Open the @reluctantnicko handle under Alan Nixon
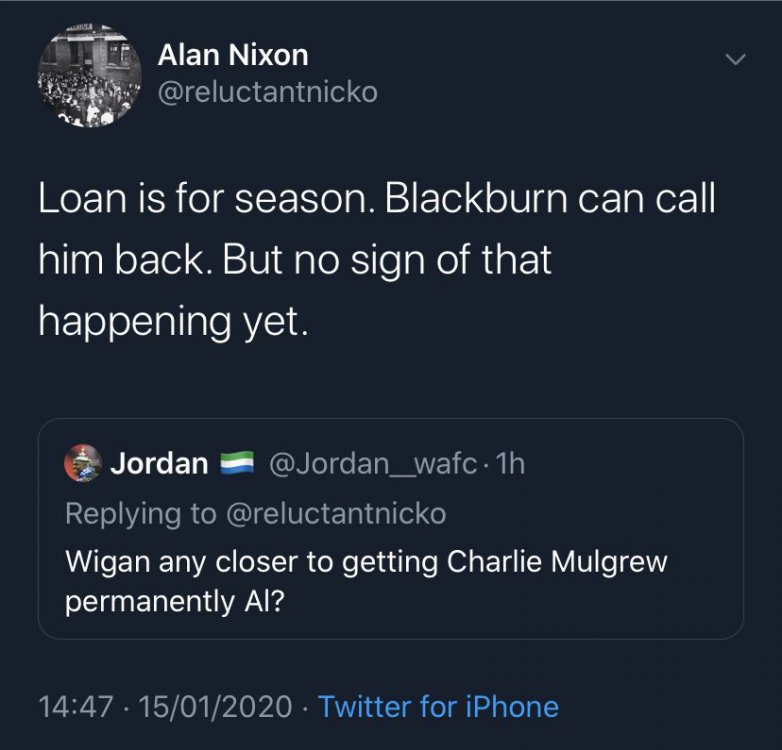 click(267, 92)
